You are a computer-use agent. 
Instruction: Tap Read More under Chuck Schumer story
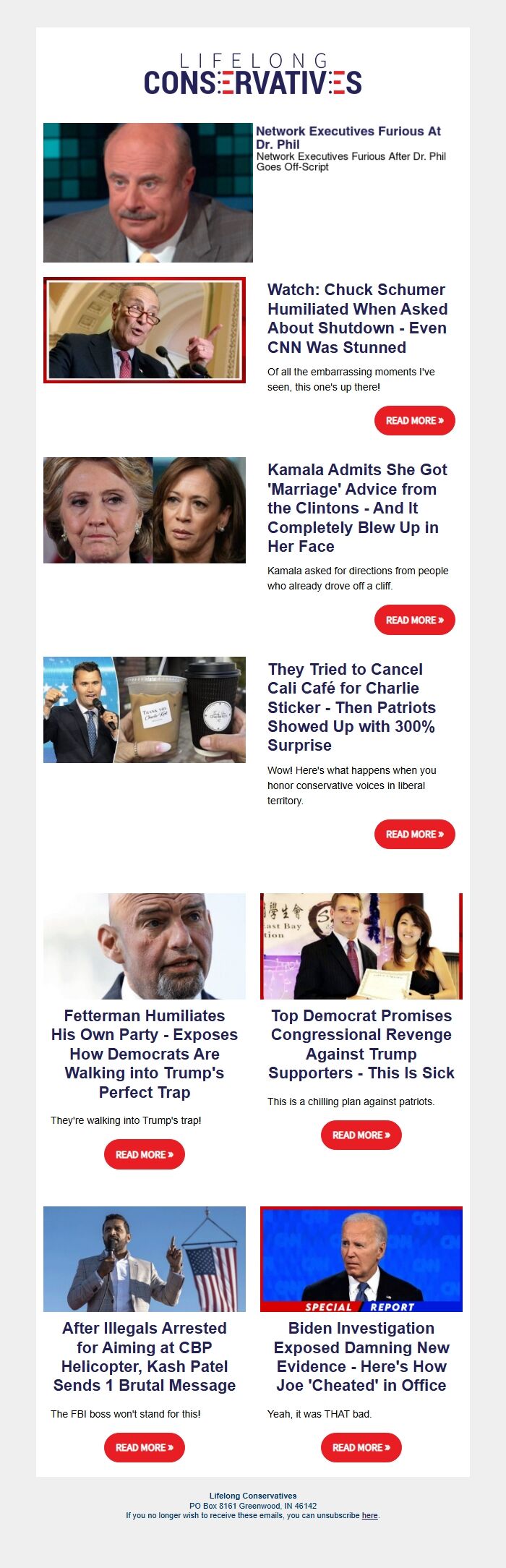click(x=414, y=420)
